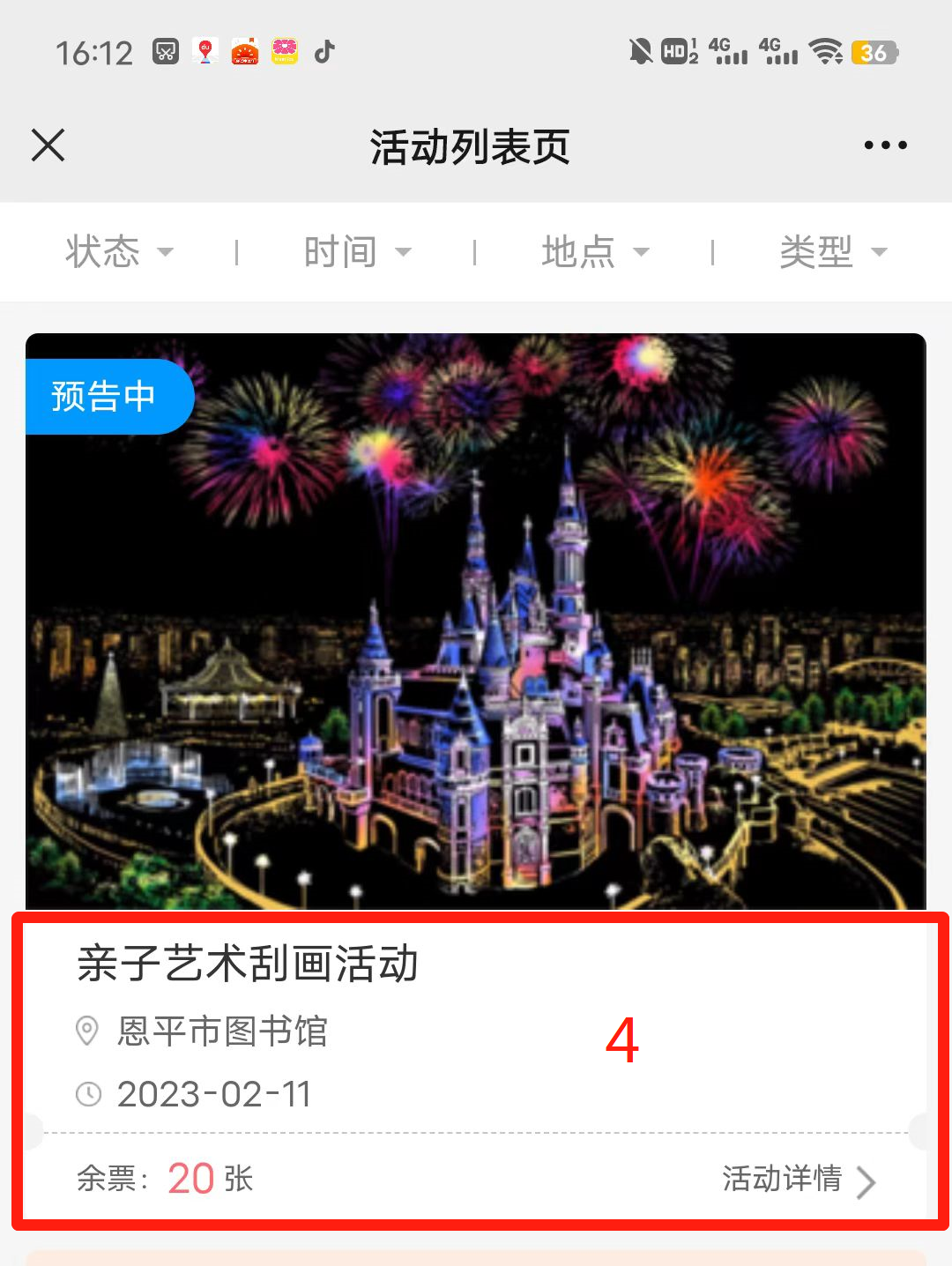
Task: Expand the 时间 filter dropdown
Action: click(x=356, y=252)
